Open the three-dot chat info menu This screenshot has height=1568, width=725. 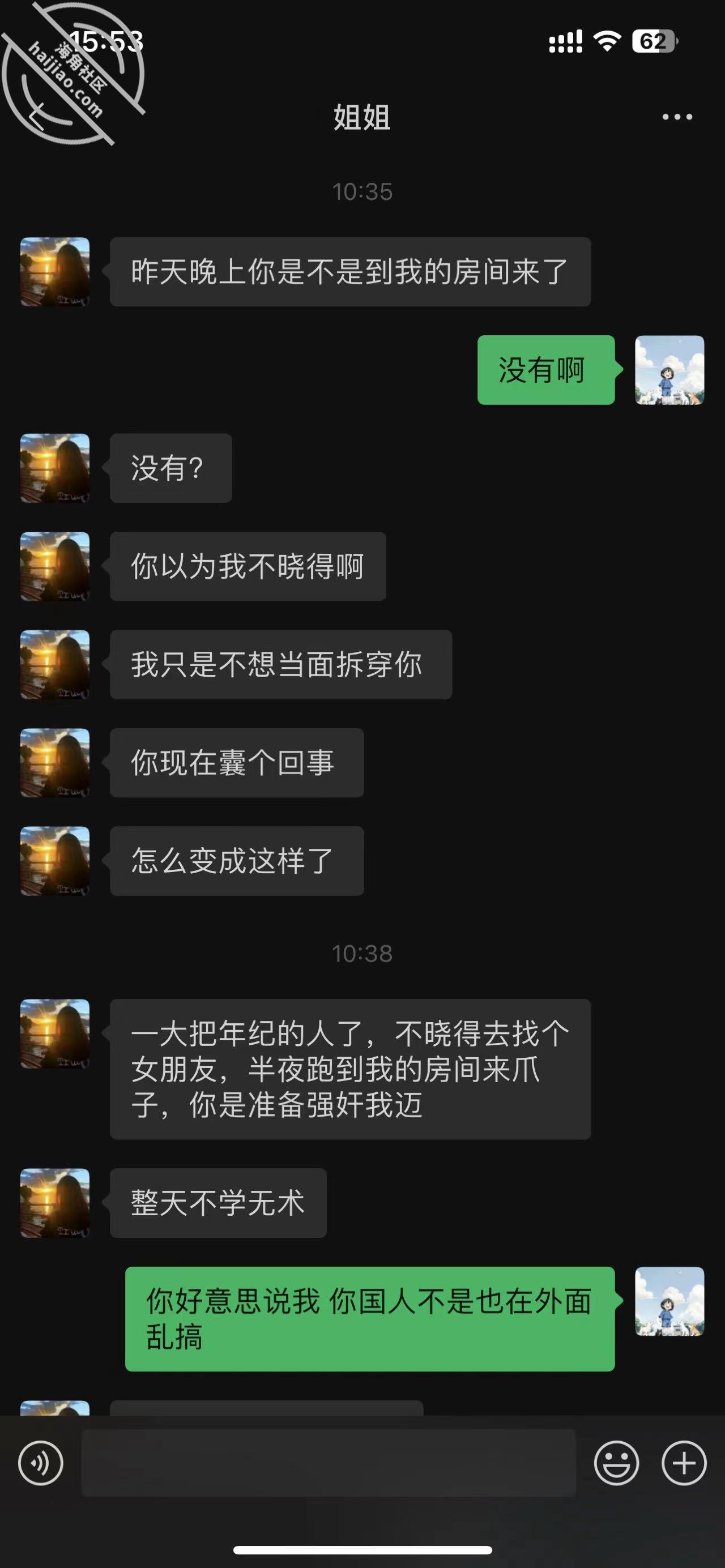677,117
